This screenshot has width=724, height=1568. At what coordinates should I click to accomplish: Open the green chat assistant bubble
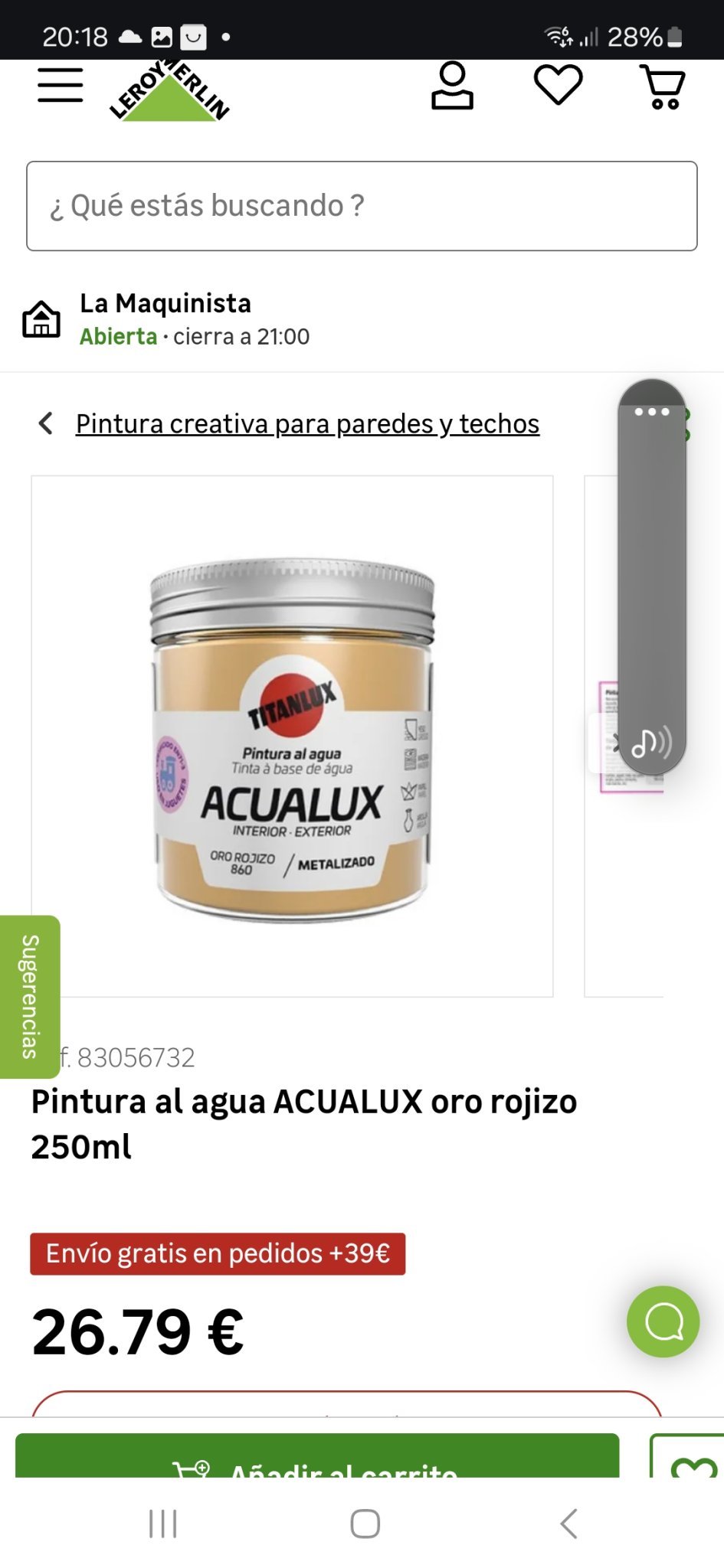[663, 1321]
